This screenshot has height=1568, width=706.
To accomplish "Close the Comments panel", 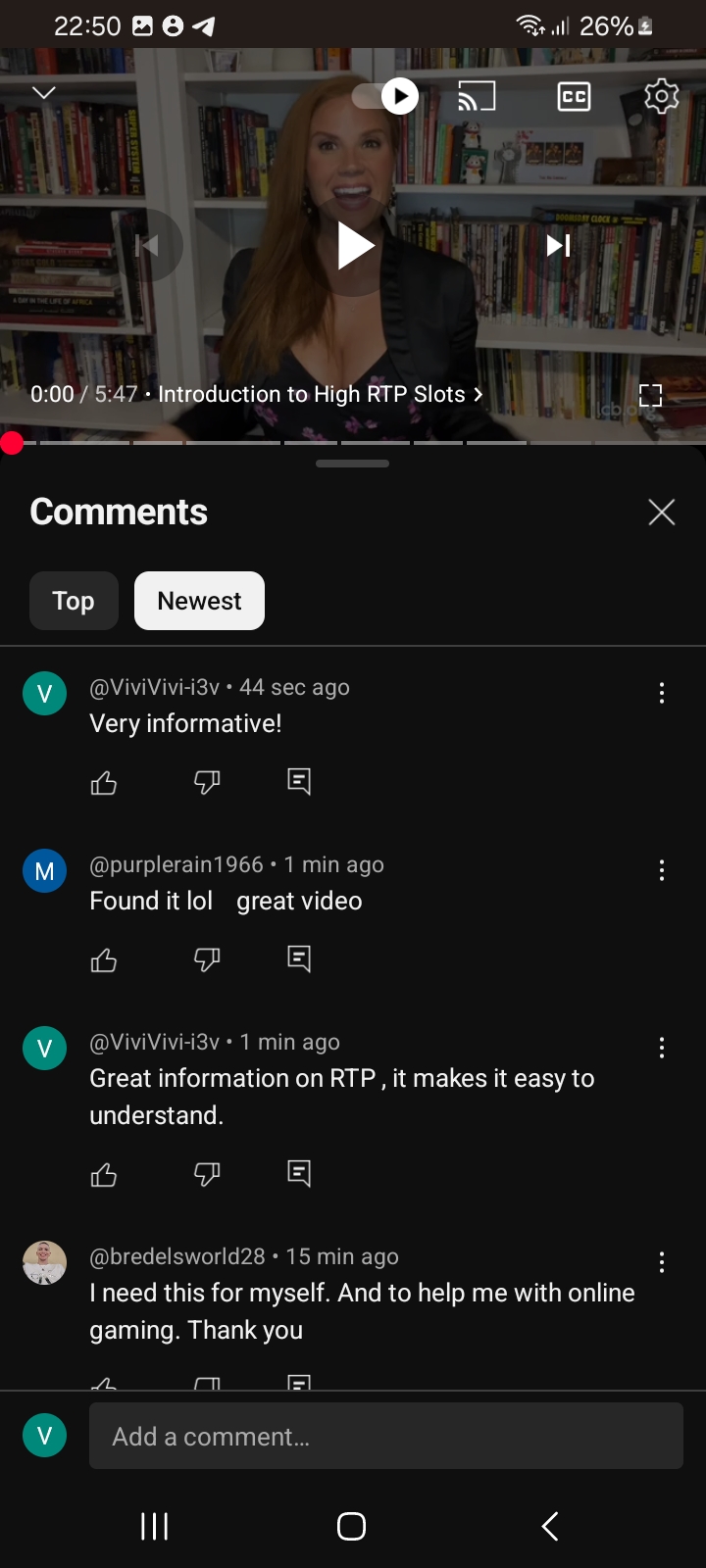I will (x=661, y=512).
